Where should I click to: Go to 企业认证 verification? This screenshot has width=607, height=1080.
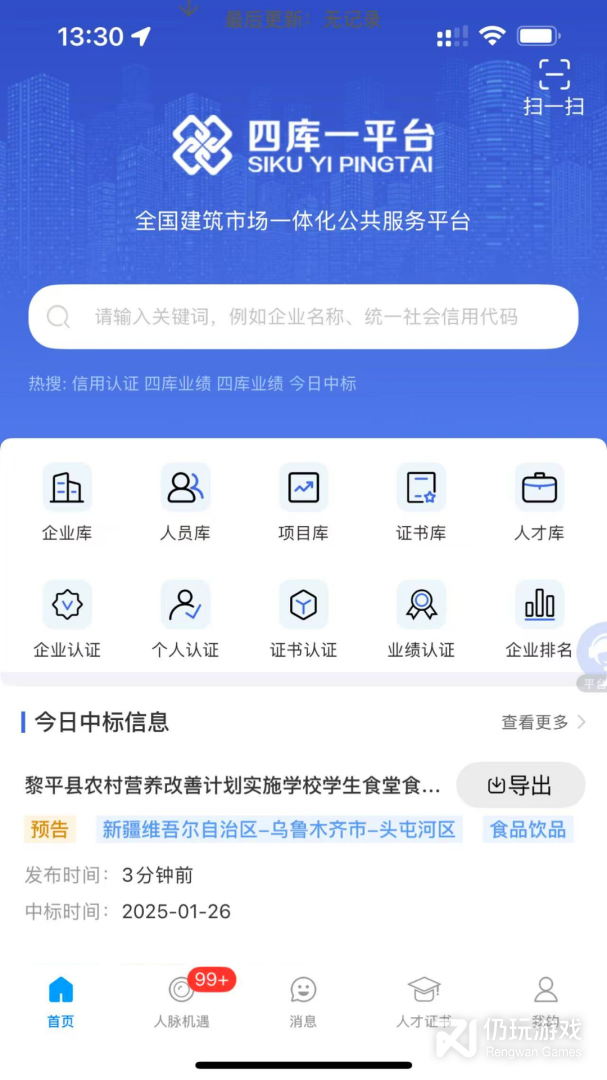point(67,620)
